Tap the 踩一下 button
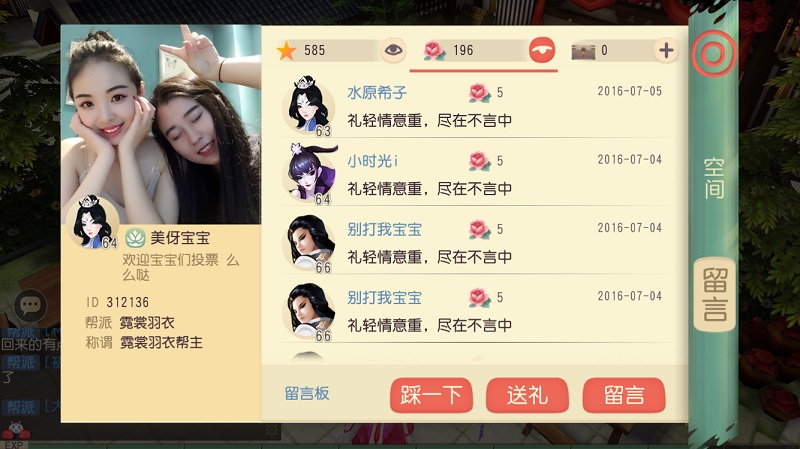Screen dimensions: 800x449 (431, 395)
